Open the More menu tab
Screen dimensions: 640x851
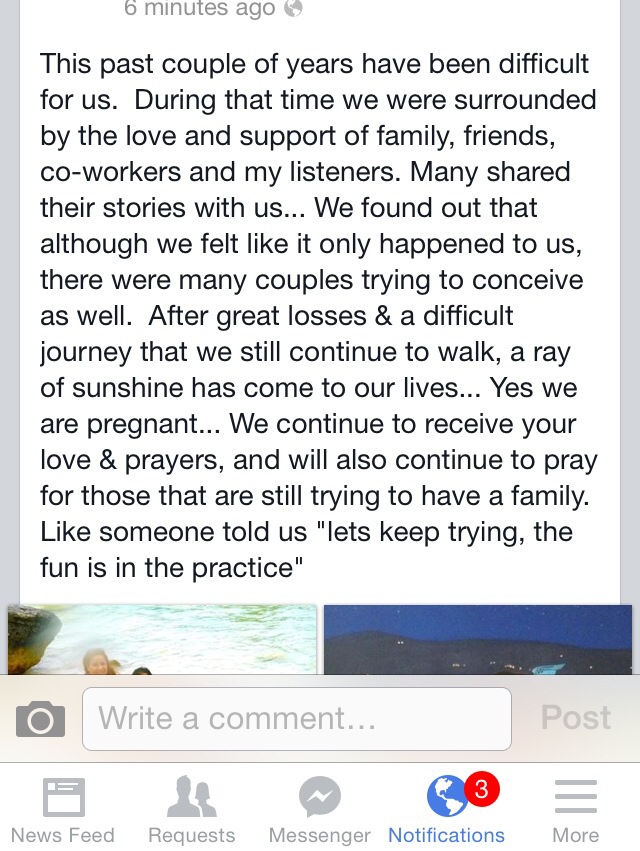click(x=575, y=810)
